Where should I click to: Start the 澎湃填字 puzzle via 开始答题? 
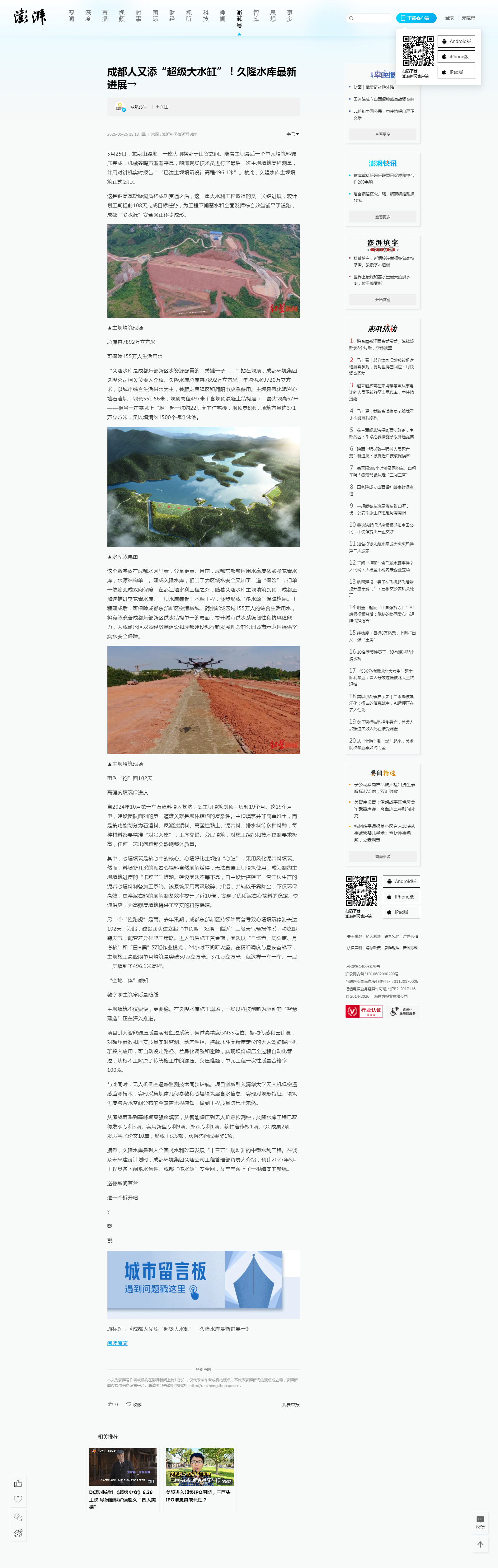pyautogui.click(x=383, y=300)
